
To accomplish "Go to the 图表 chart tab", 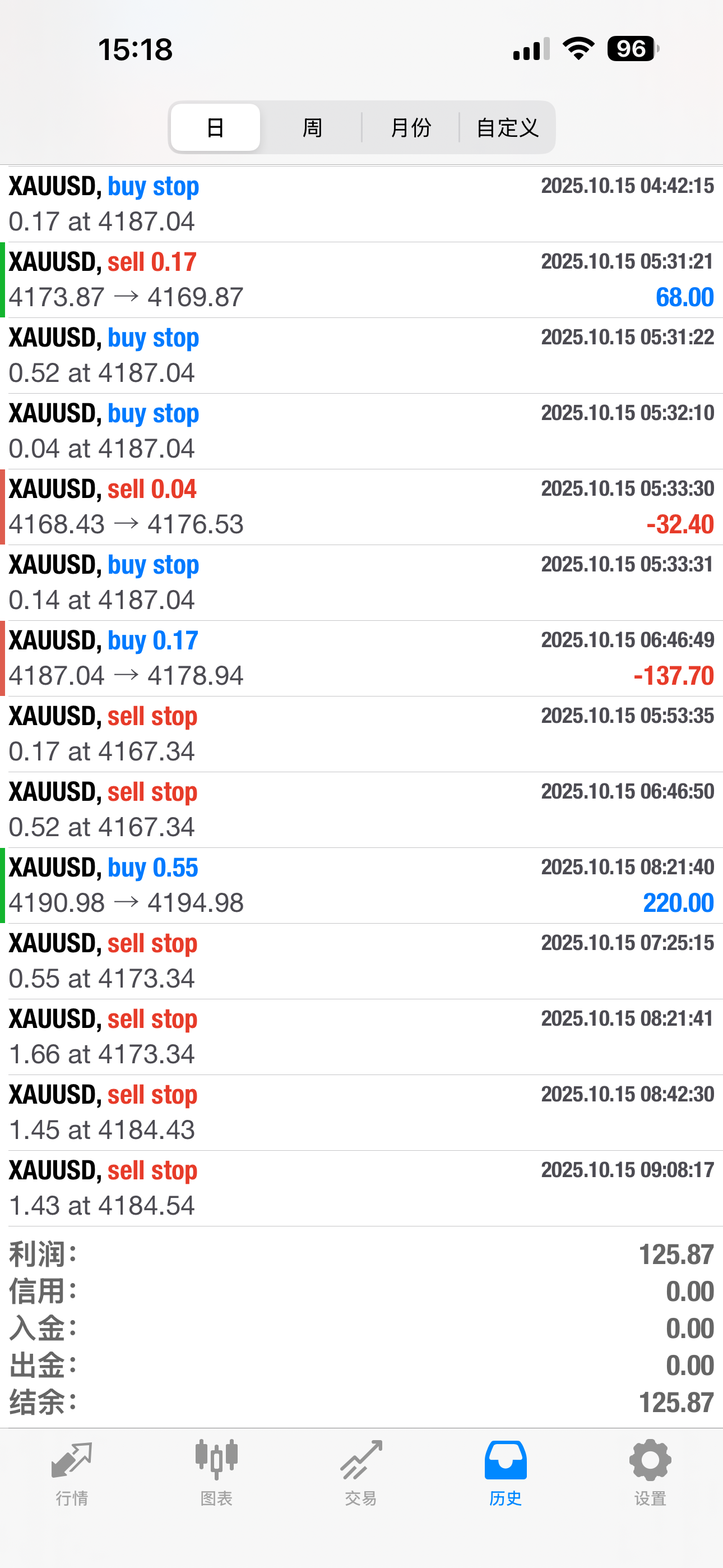I will pos(217,1472).
